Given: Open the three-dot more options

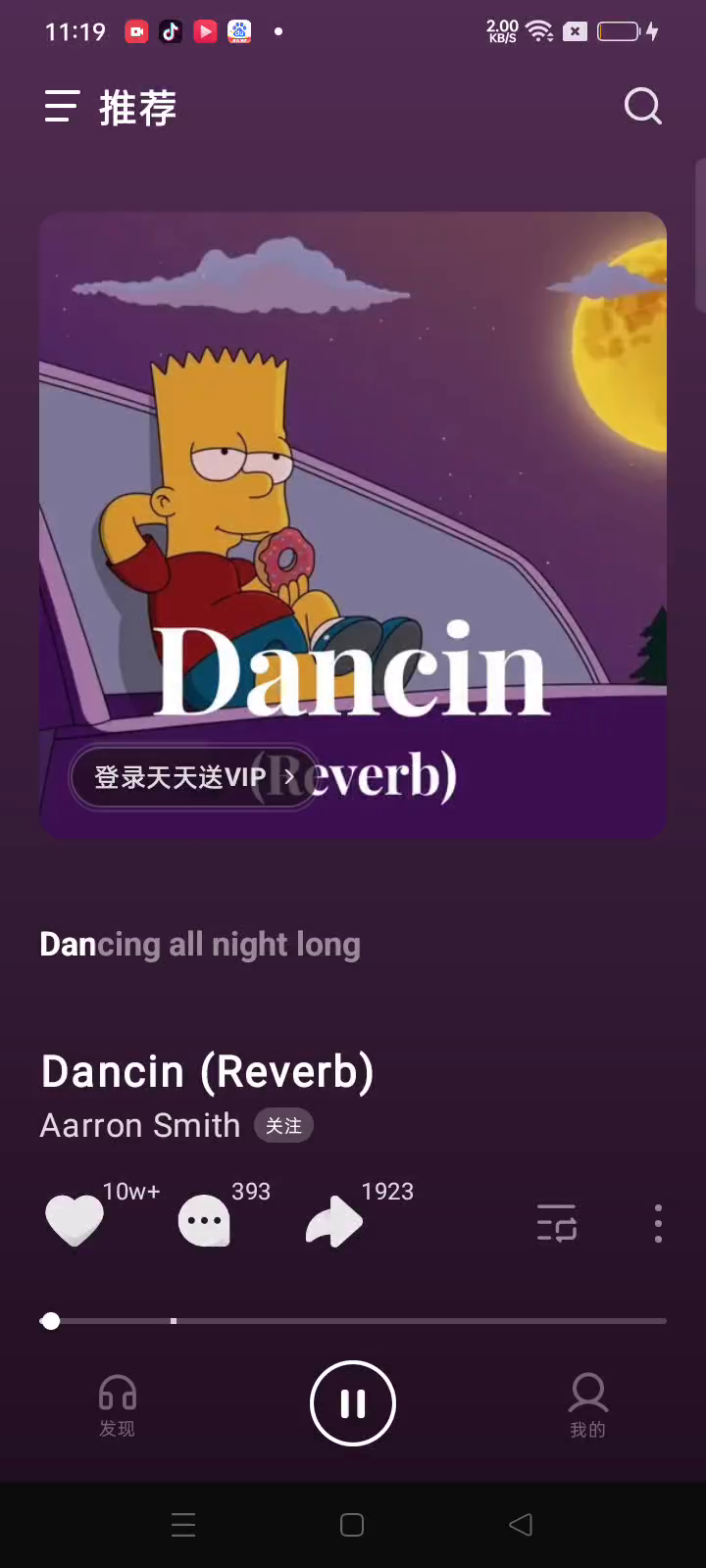Looking at the screenshot, I should (x=658, y=1224).
